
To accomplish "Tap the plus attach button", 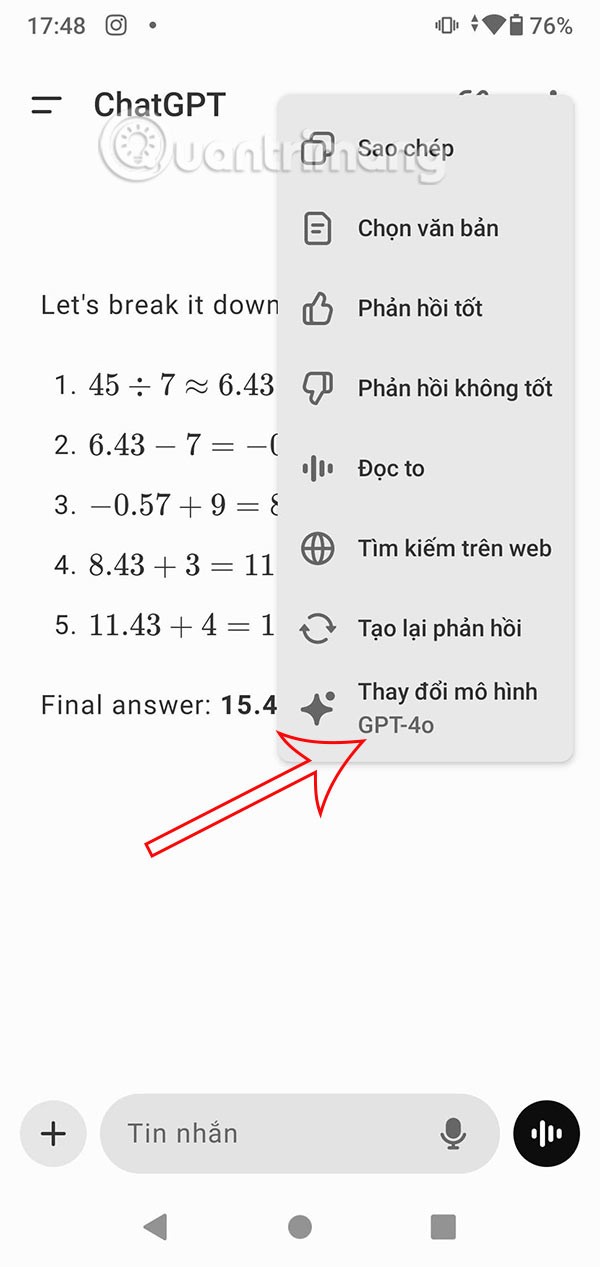I will click(x=53, y=1133).
